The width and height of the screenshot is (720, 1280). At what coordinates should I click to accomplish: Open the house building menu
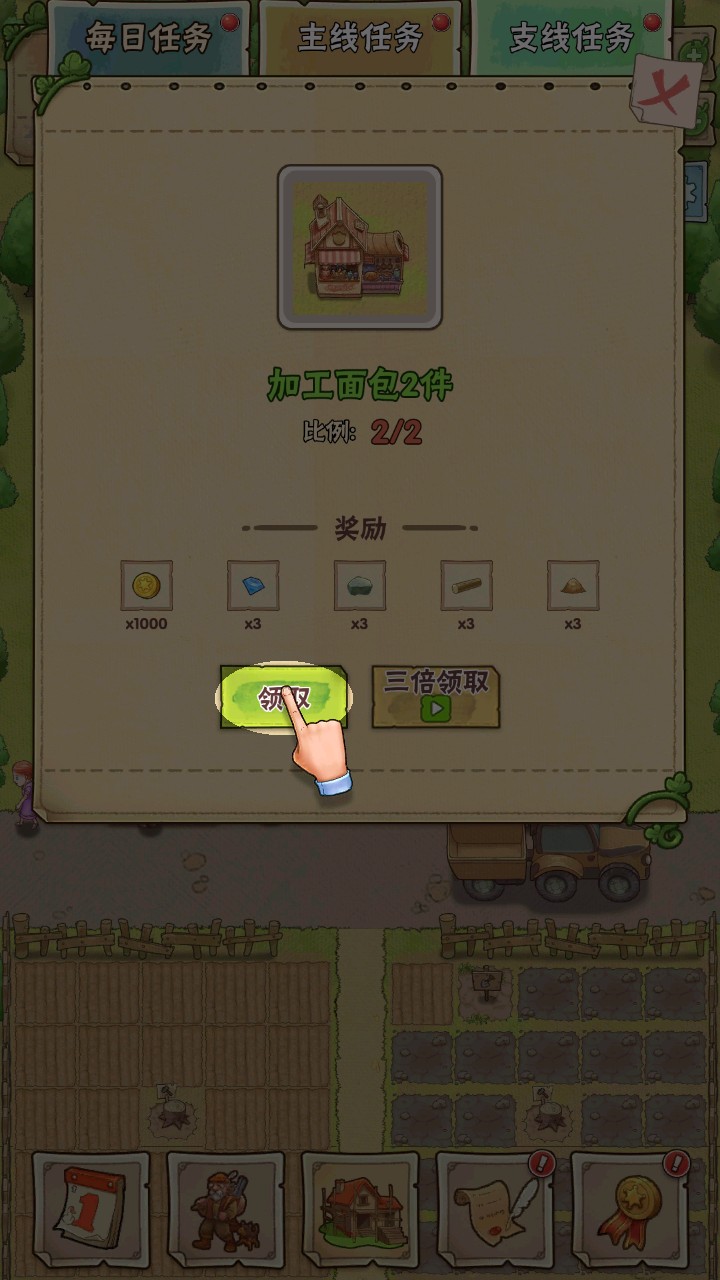[360, 1211]
